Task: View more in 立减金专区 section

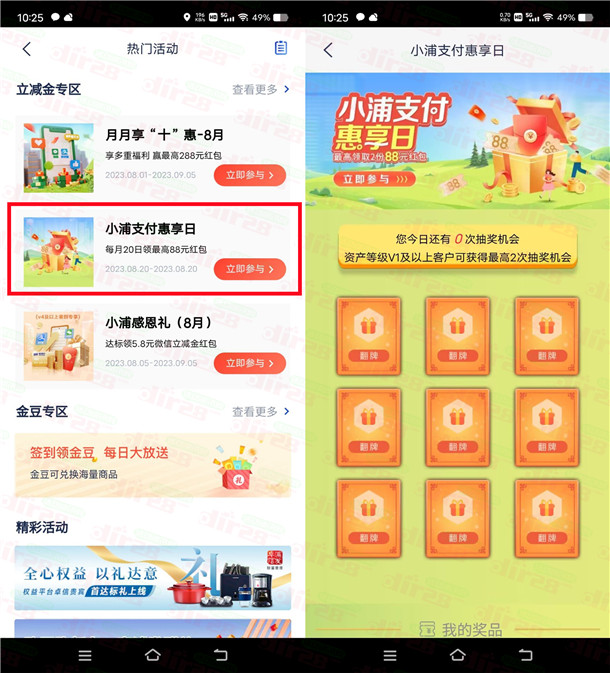Action: click(262, 90)
